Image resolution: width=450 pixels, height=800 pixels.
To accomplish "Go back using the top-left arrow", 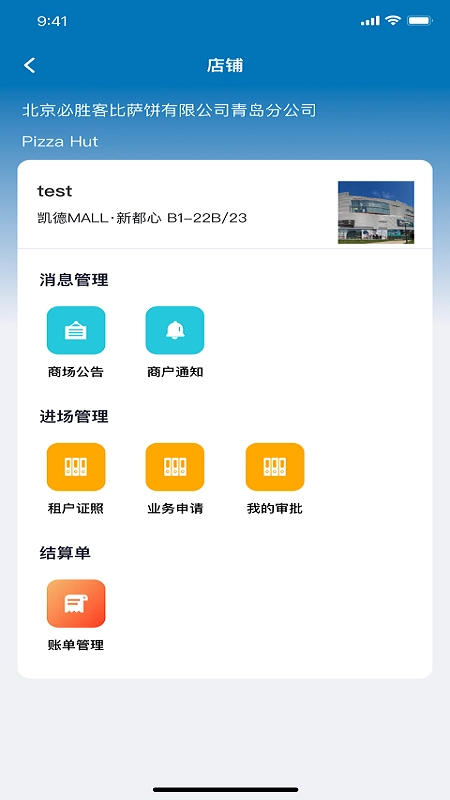I will (x=30, y=65).
